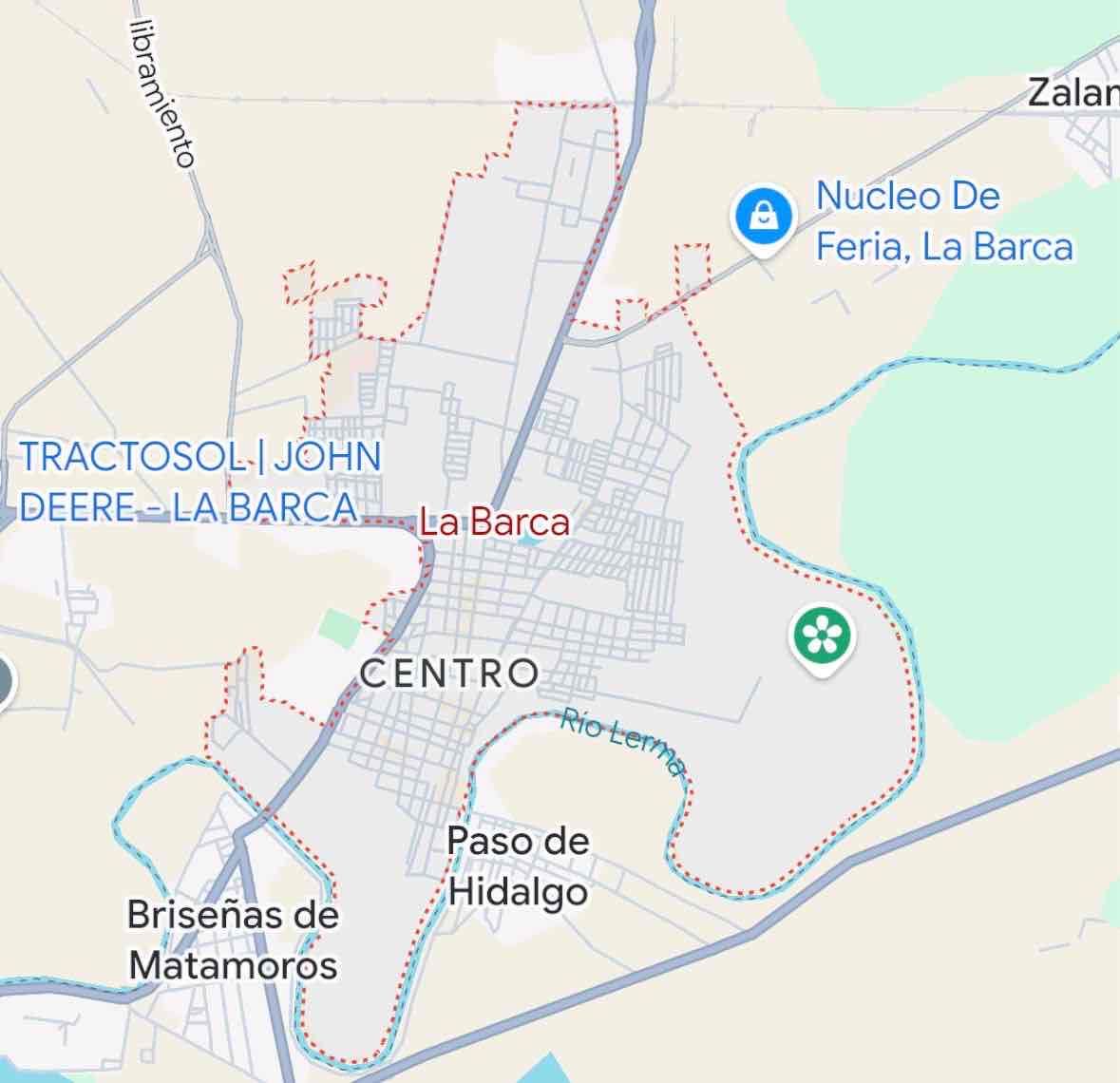Tap the green park marker east of Centro
The height and width of the screenshot is (1083, 1120).
pos(822,638)
